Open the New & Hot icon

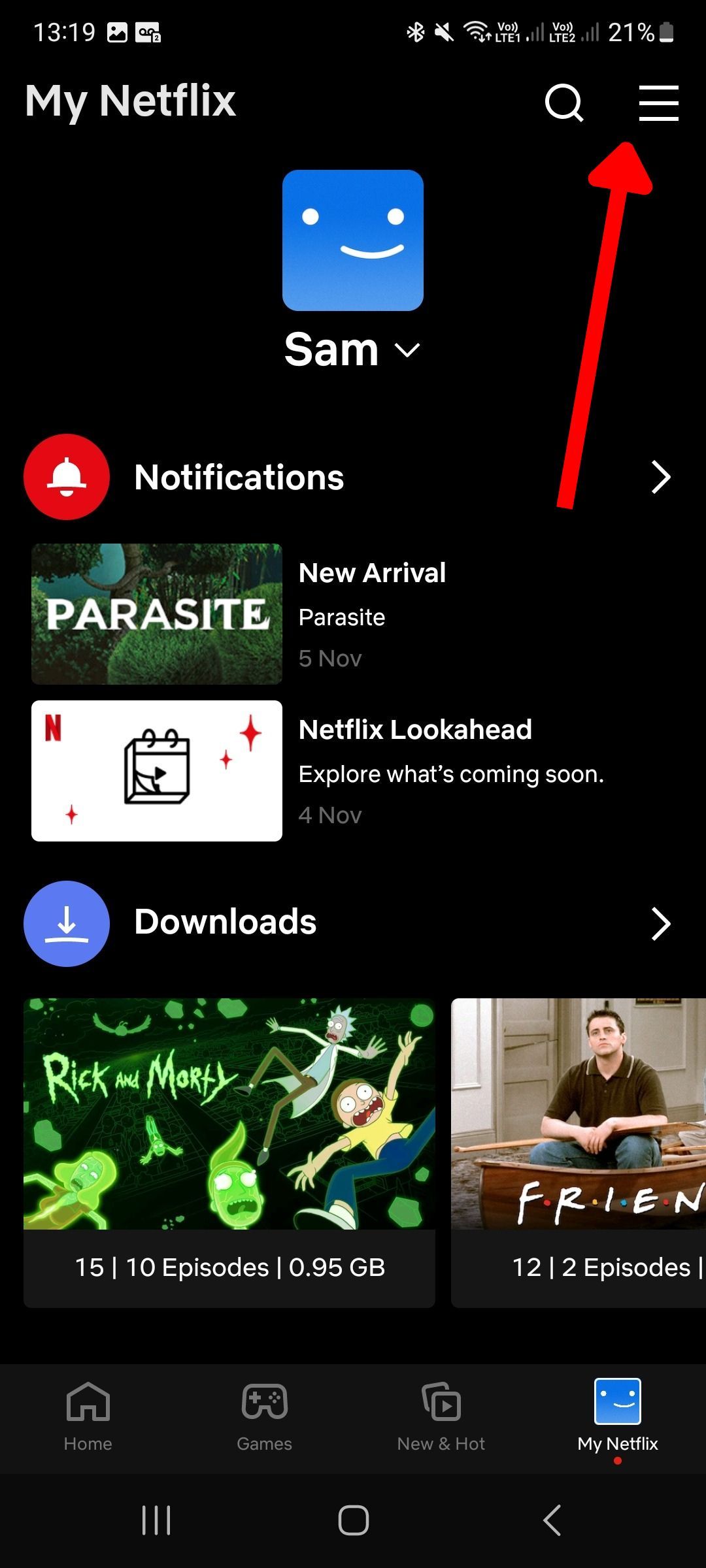pos(441,1398)
